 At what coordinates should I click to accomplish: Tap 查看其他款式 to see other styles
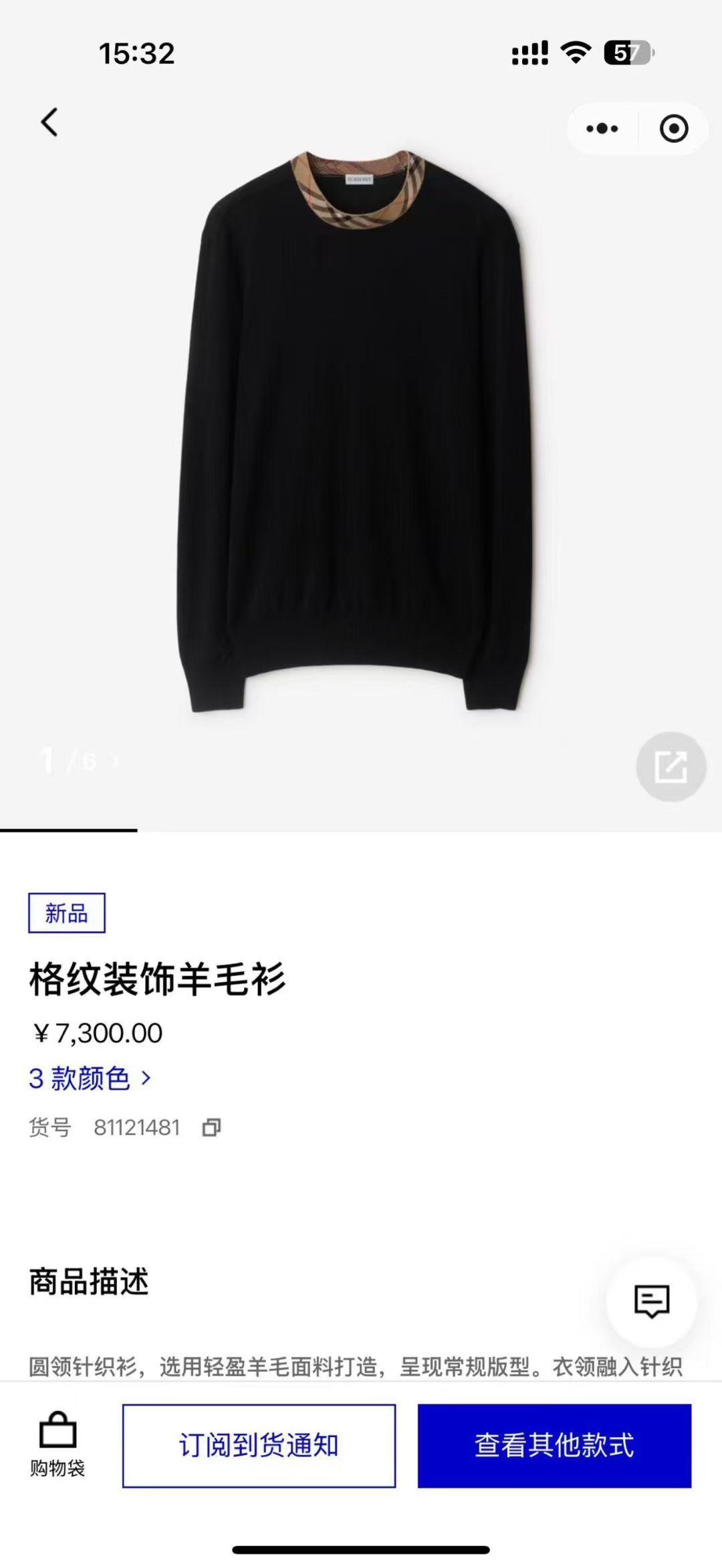(x=554, y=1445)
